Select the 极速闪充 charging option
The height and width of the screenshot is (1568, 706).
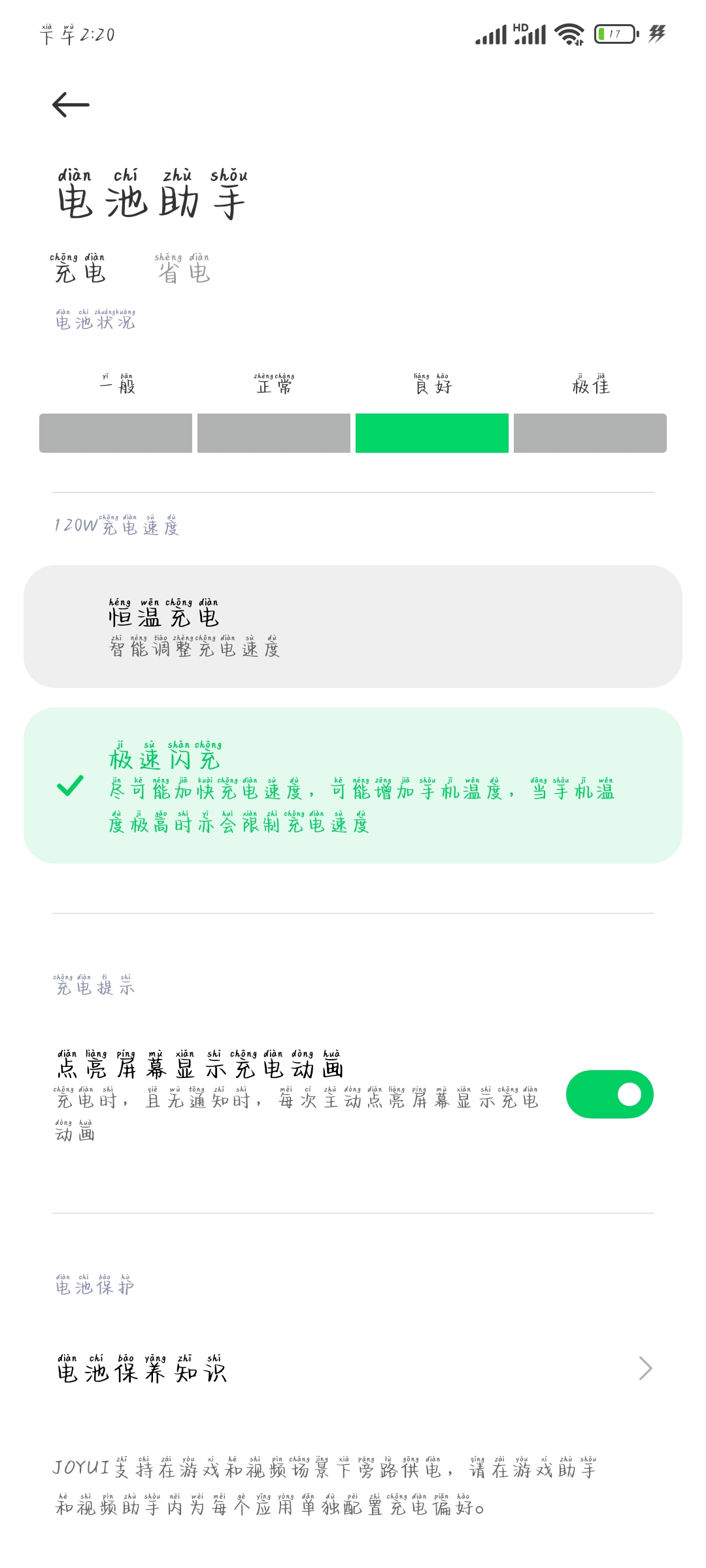(353, 785)
